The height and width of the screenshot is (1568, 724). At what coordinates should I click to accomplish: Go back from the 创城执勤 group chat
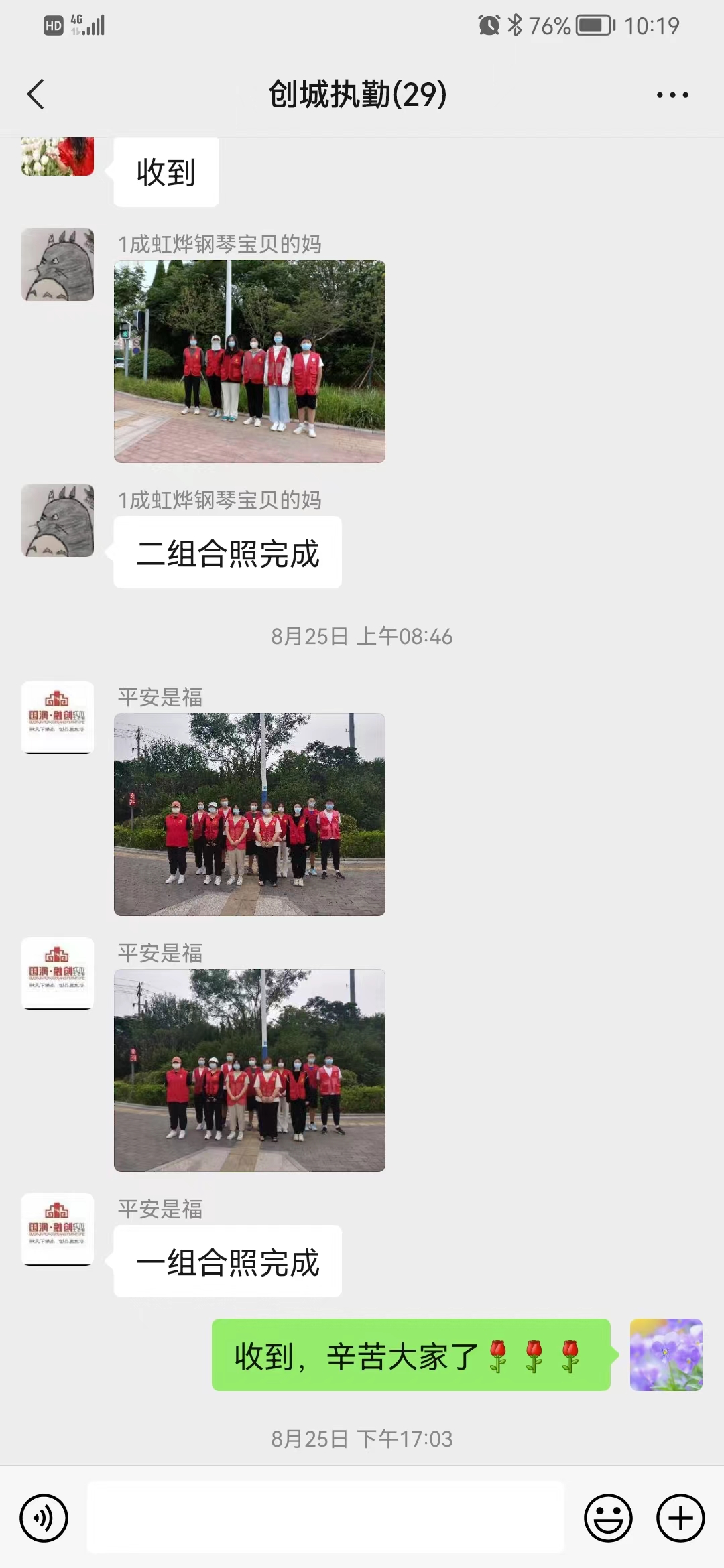click(x=36, y=94)
